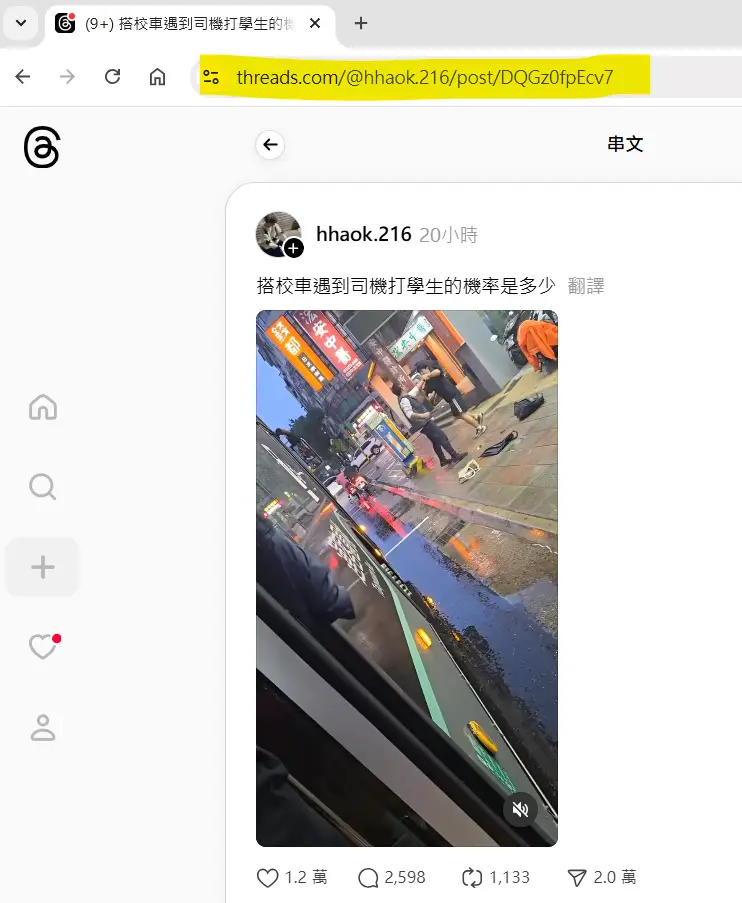
Task: Translate the post text with 翻譯
Action: click(586, 286)
